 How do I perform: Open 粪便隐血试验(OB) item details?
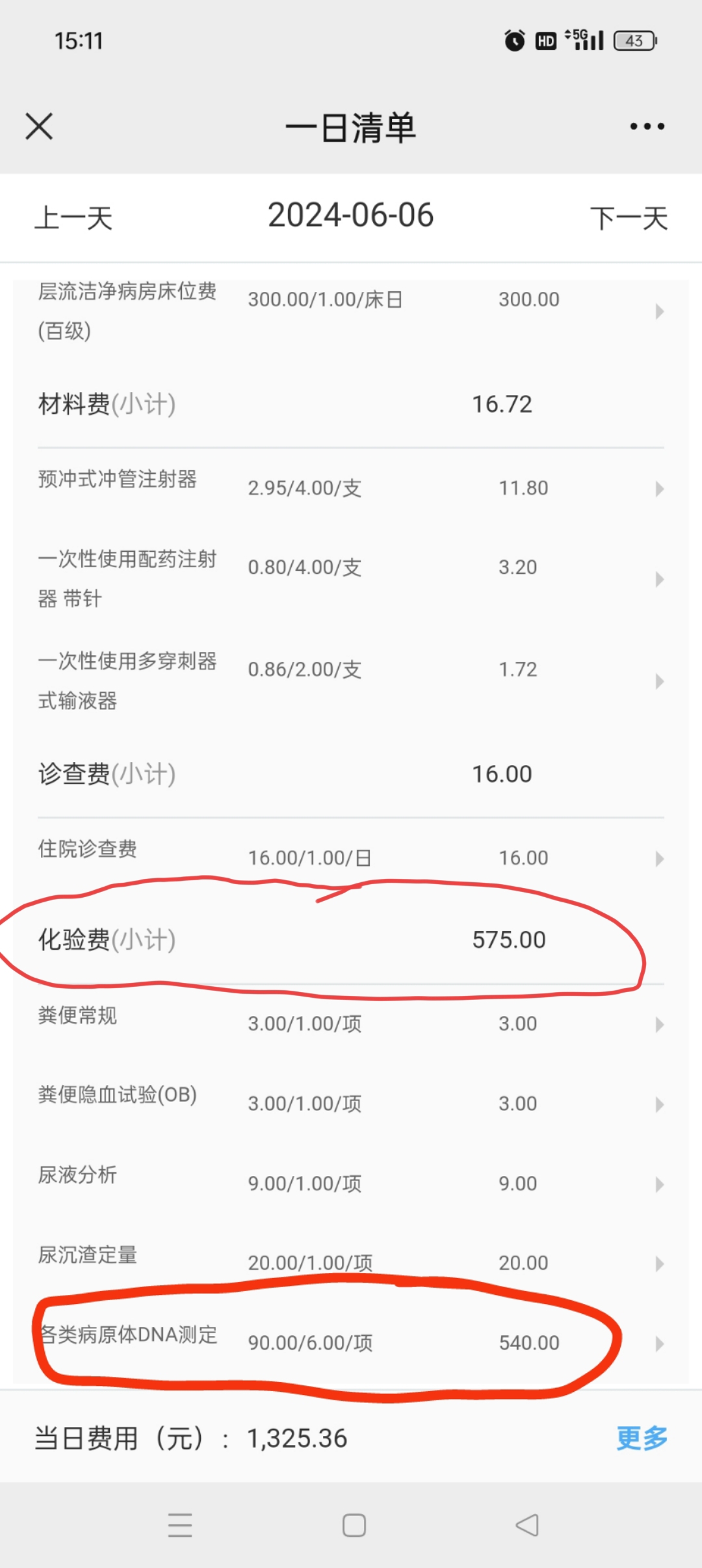[351, 1103]
